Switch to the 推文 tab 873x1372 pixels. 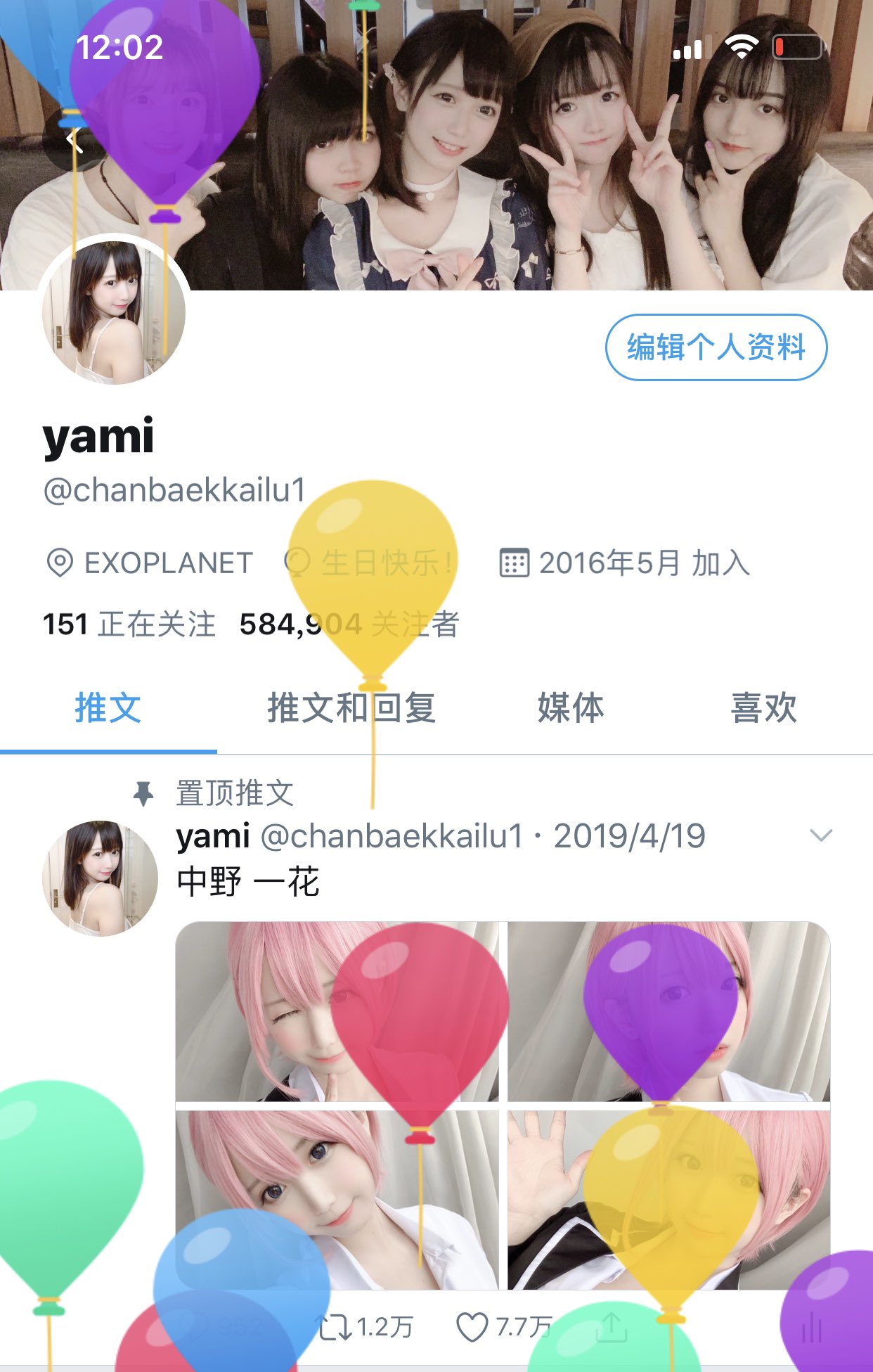108,708
